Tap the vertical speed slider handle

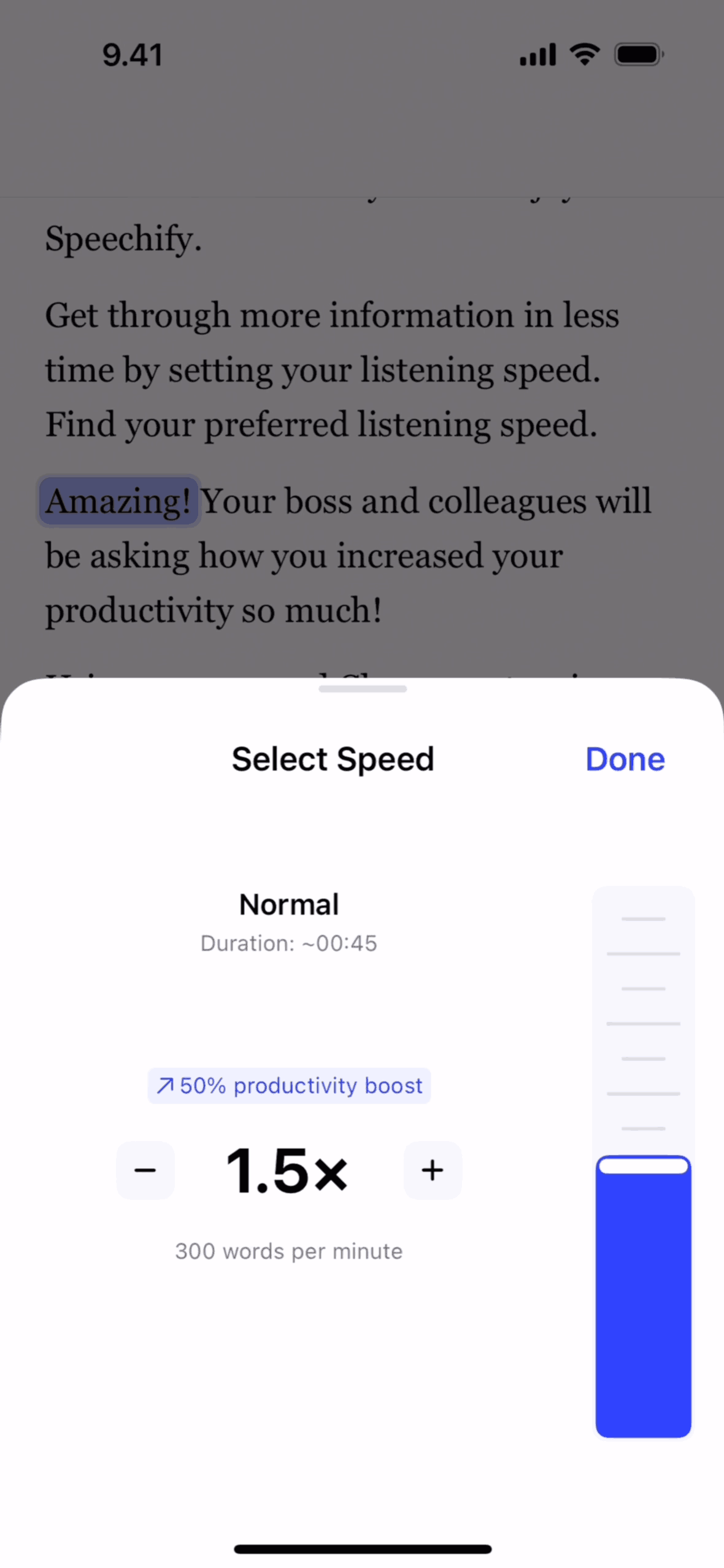[643, 1166]
